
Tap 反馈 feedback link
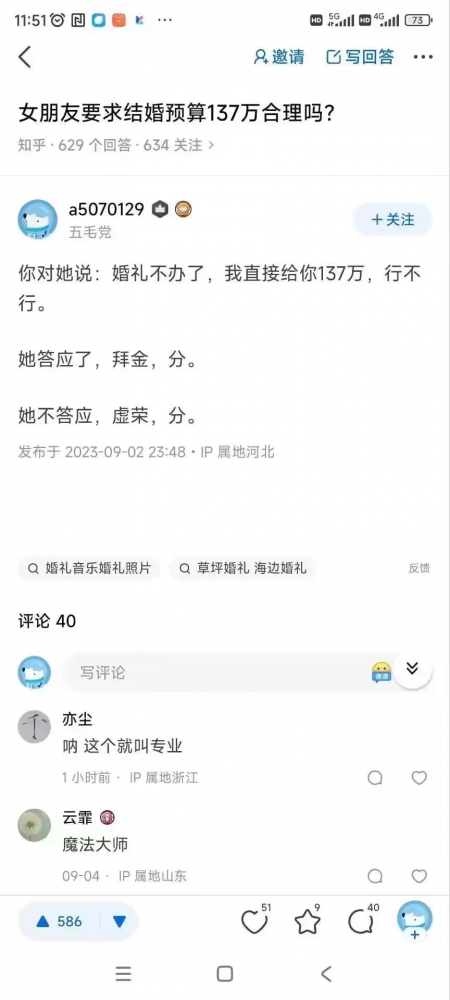click(419, 568)
